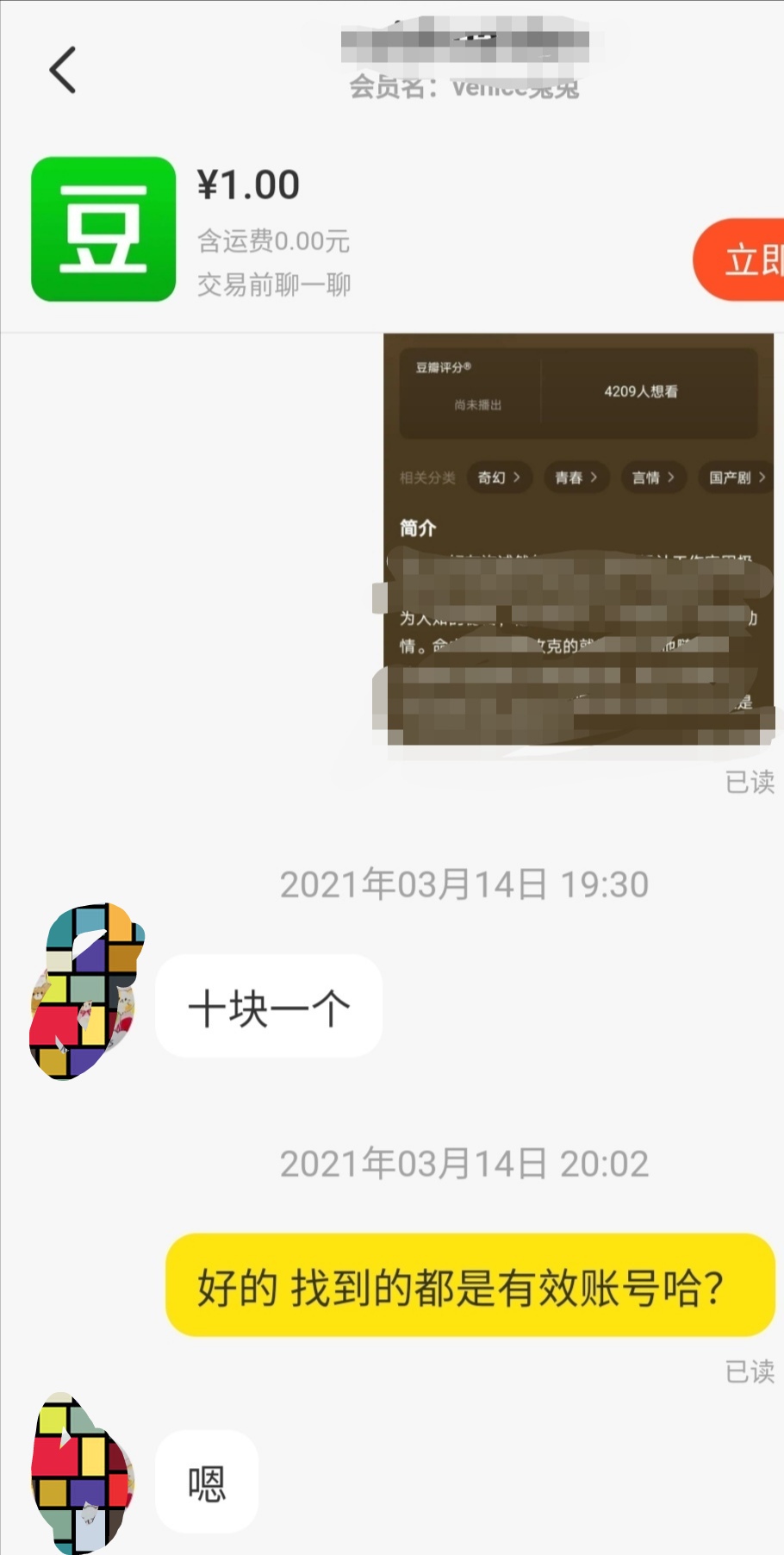
Task: Open the sent Douban screenshot image
Action: click(577, 539)
